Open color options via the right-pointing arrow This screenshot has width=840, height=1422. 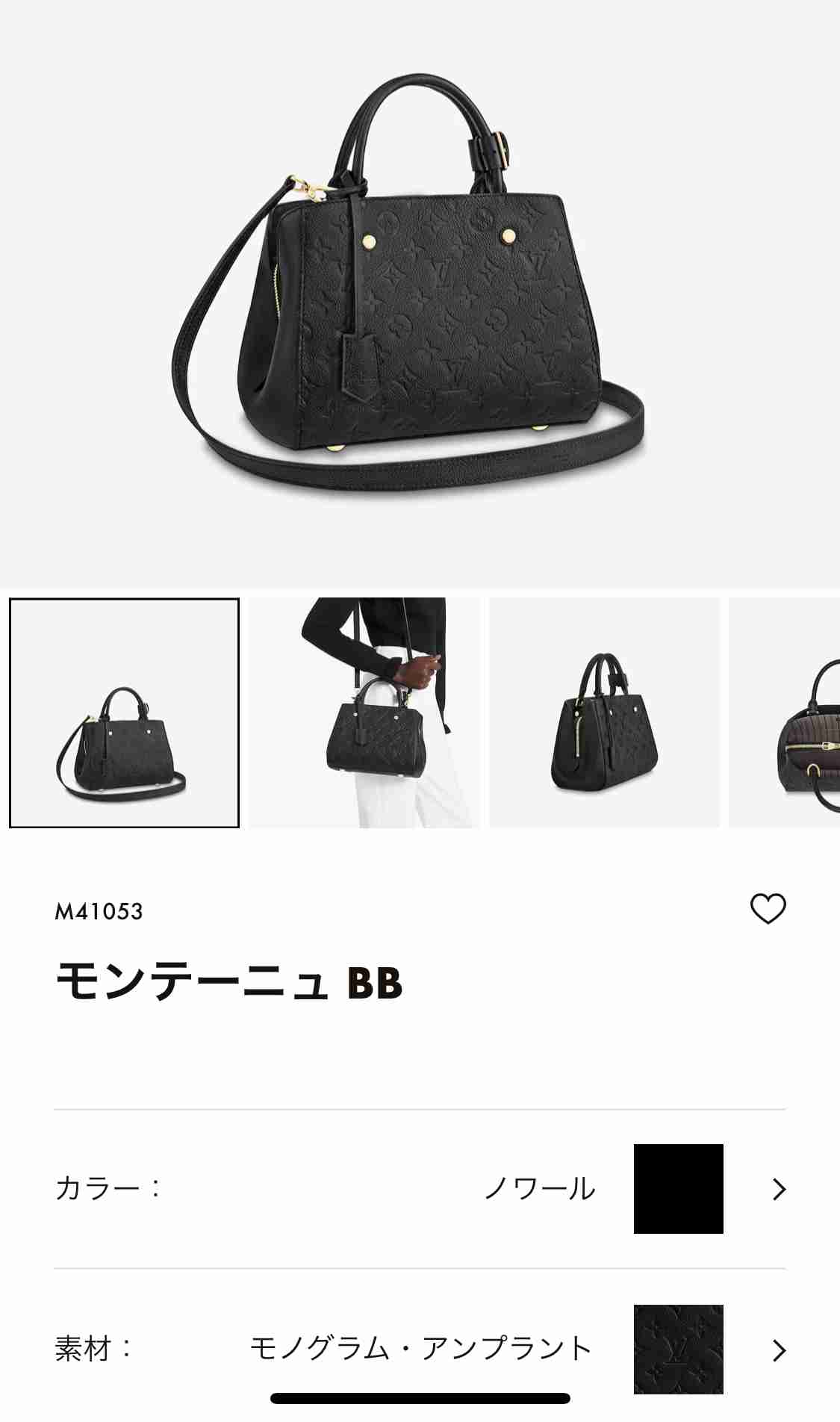coord(778,1188)
